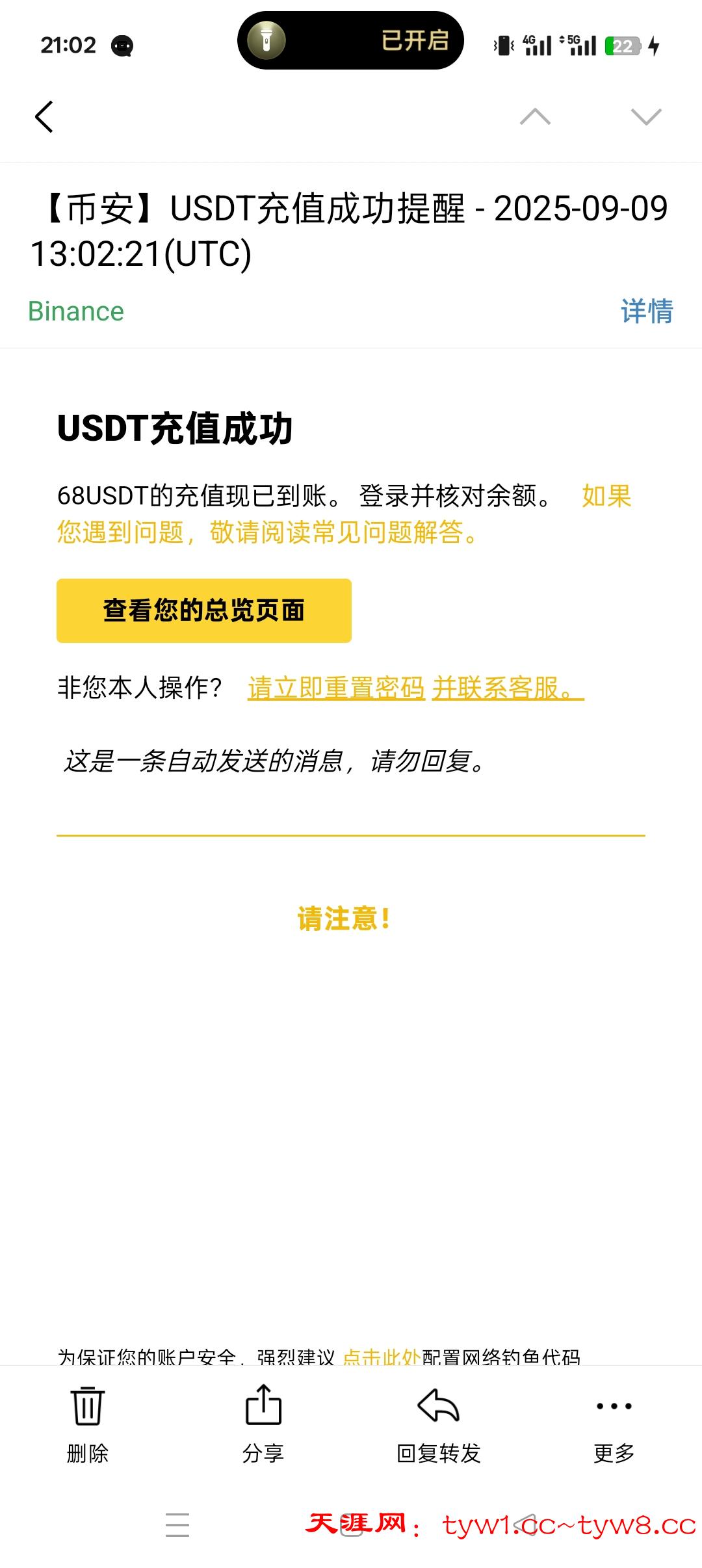Delete this email with 删除
This screenshot has height=1568, width=702.
click(x=88, y=1424)
